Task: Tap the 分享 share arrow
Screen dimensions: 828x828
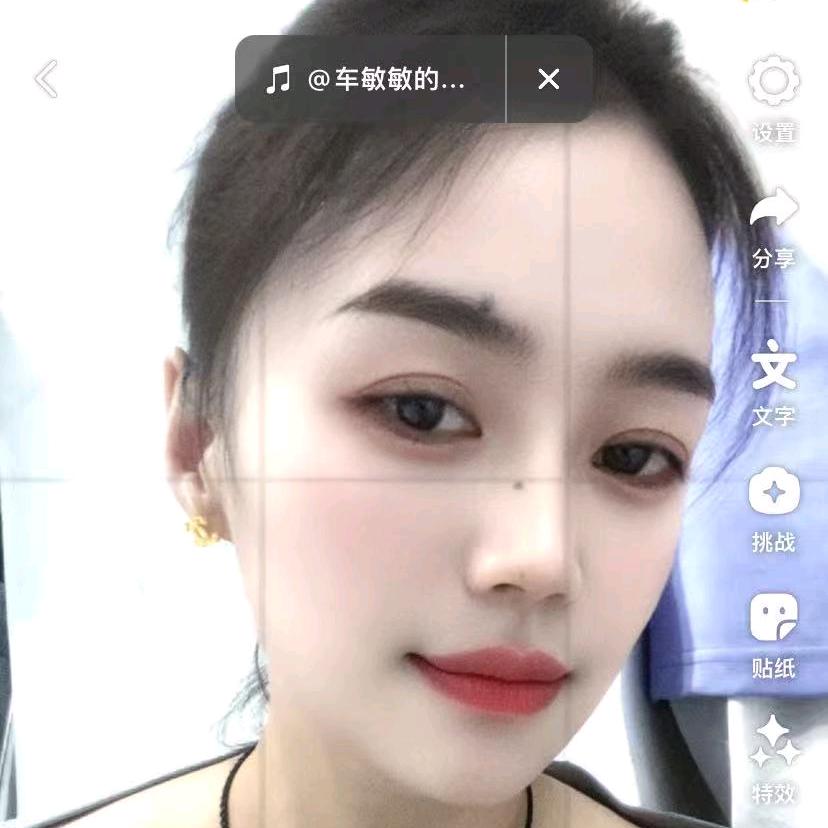Action: pos(774,208)
